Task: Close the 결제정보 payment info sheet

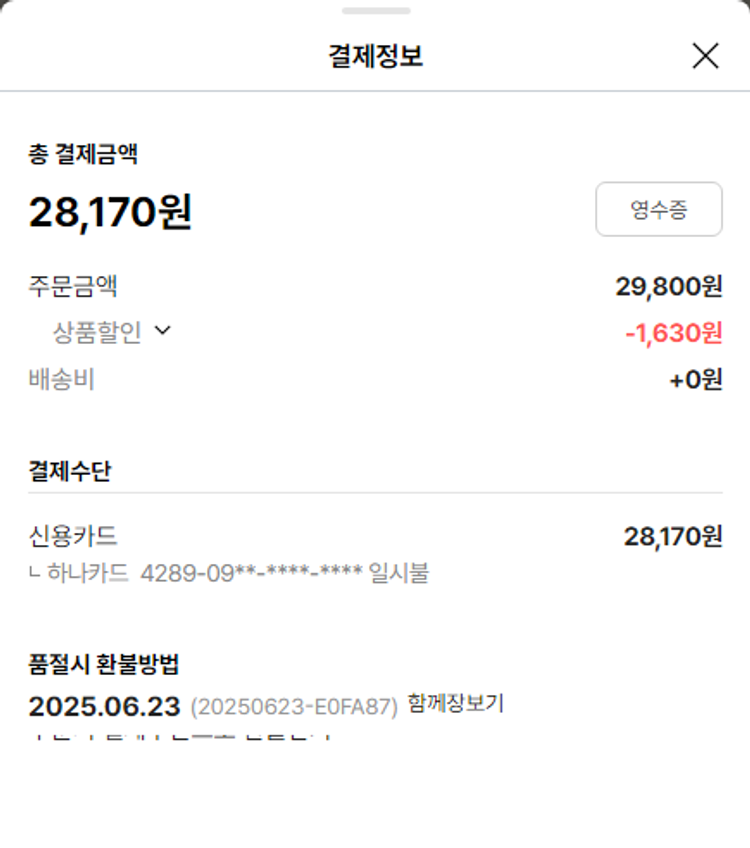Action: (x=705, y=56)
